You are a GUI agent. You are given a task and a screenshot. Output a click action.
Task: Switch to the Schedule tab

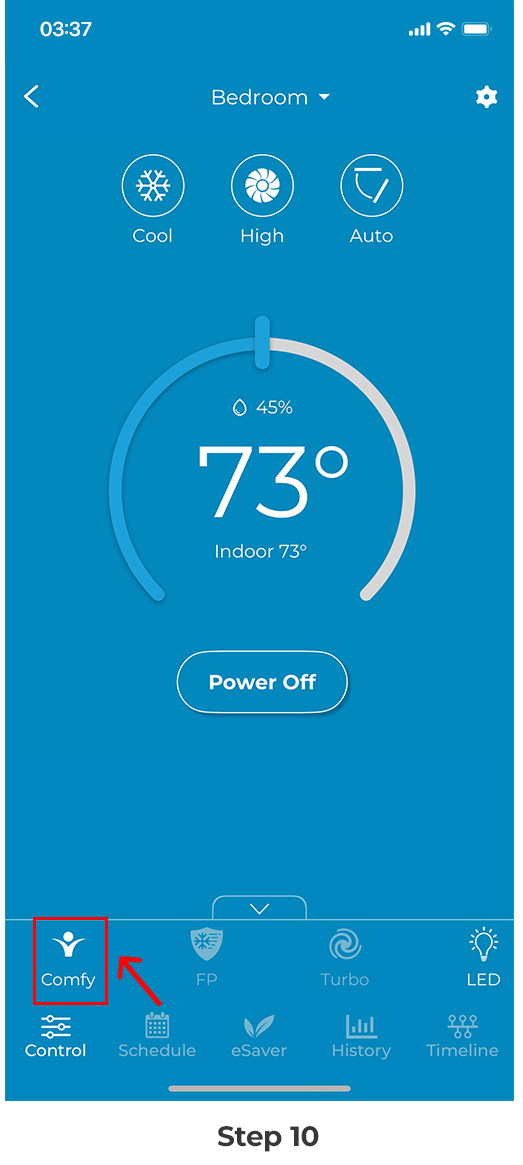[157, 1036]
